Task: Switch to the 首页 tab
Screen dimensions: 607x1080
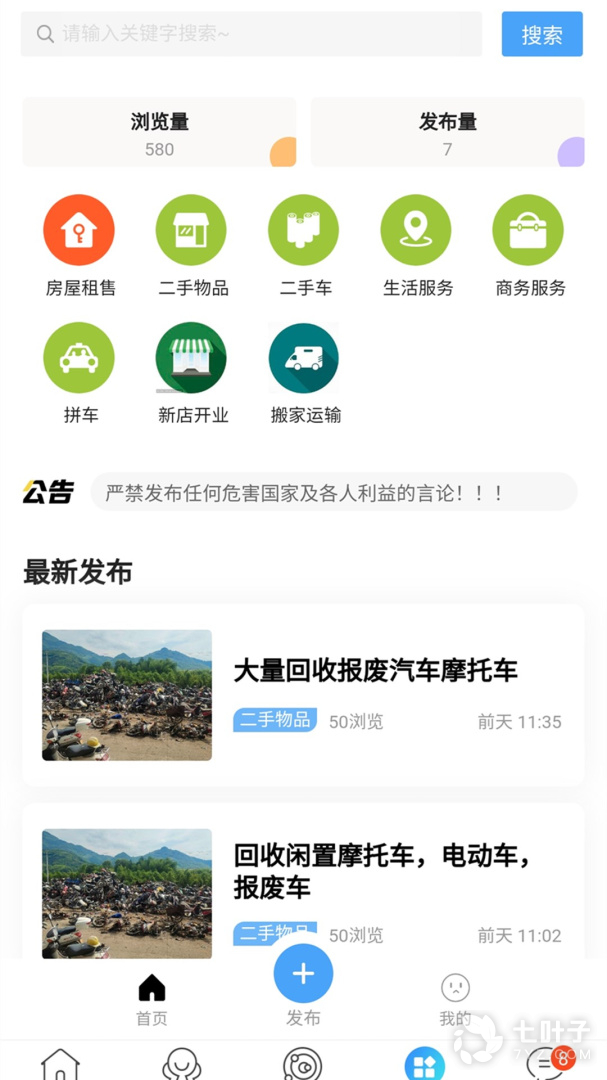Action: pyautogui.click(x=152, y=999)
